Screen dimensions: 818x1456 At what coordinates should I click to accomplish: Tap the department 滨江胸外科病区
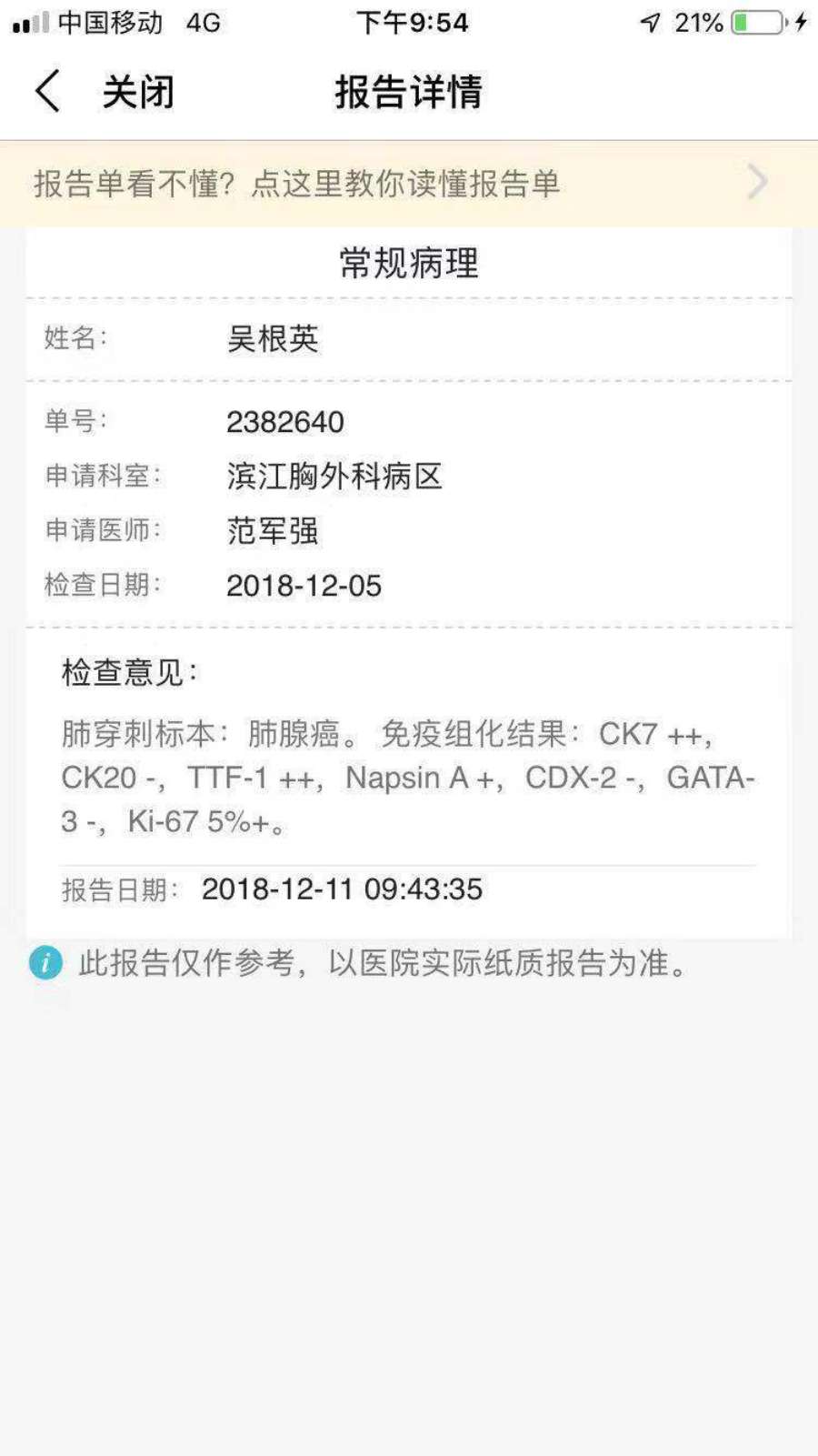pyautogui.click(x=334, y=476)
